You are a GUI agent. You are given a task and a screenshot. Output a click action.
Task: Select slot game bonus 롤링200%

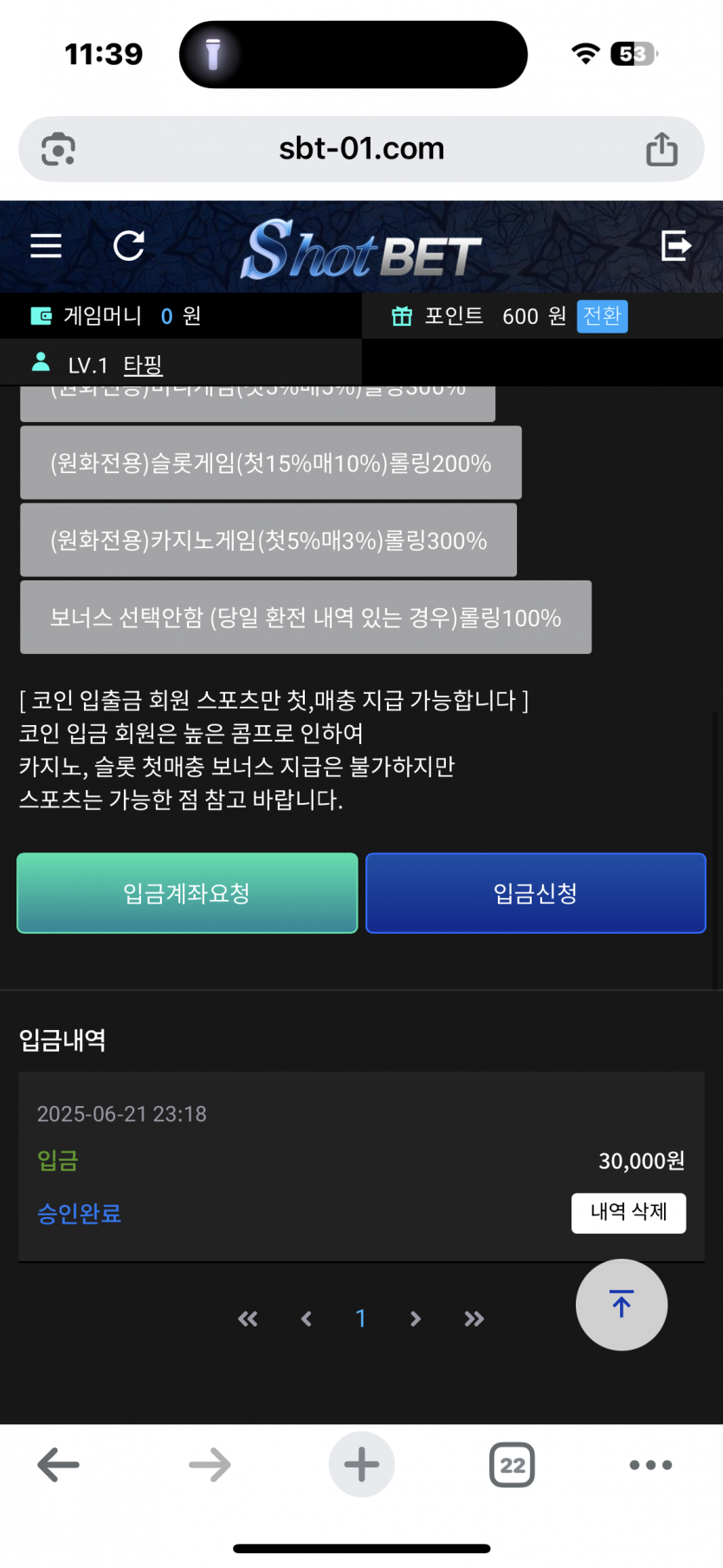click(271, 463)
